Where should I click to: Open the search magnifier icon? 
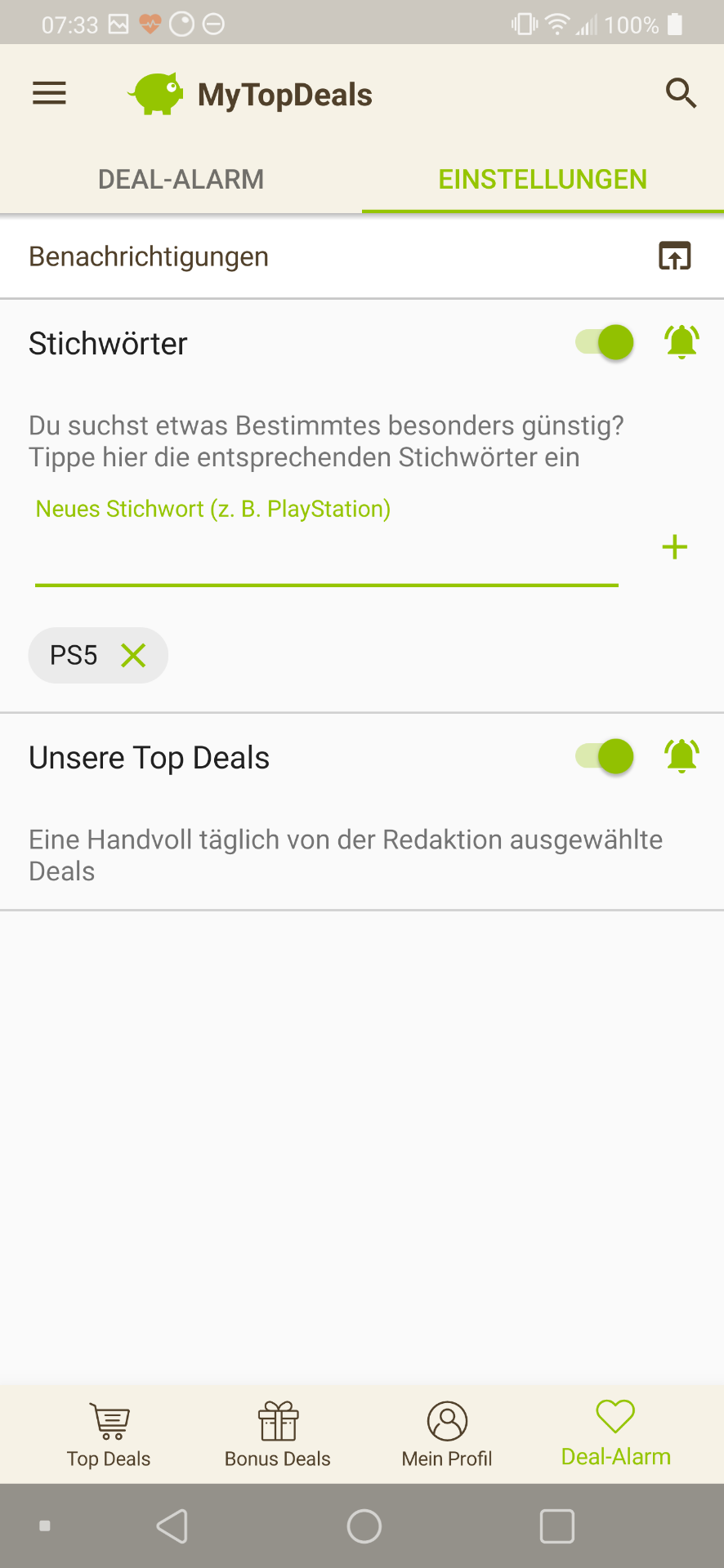pos(681,93)
